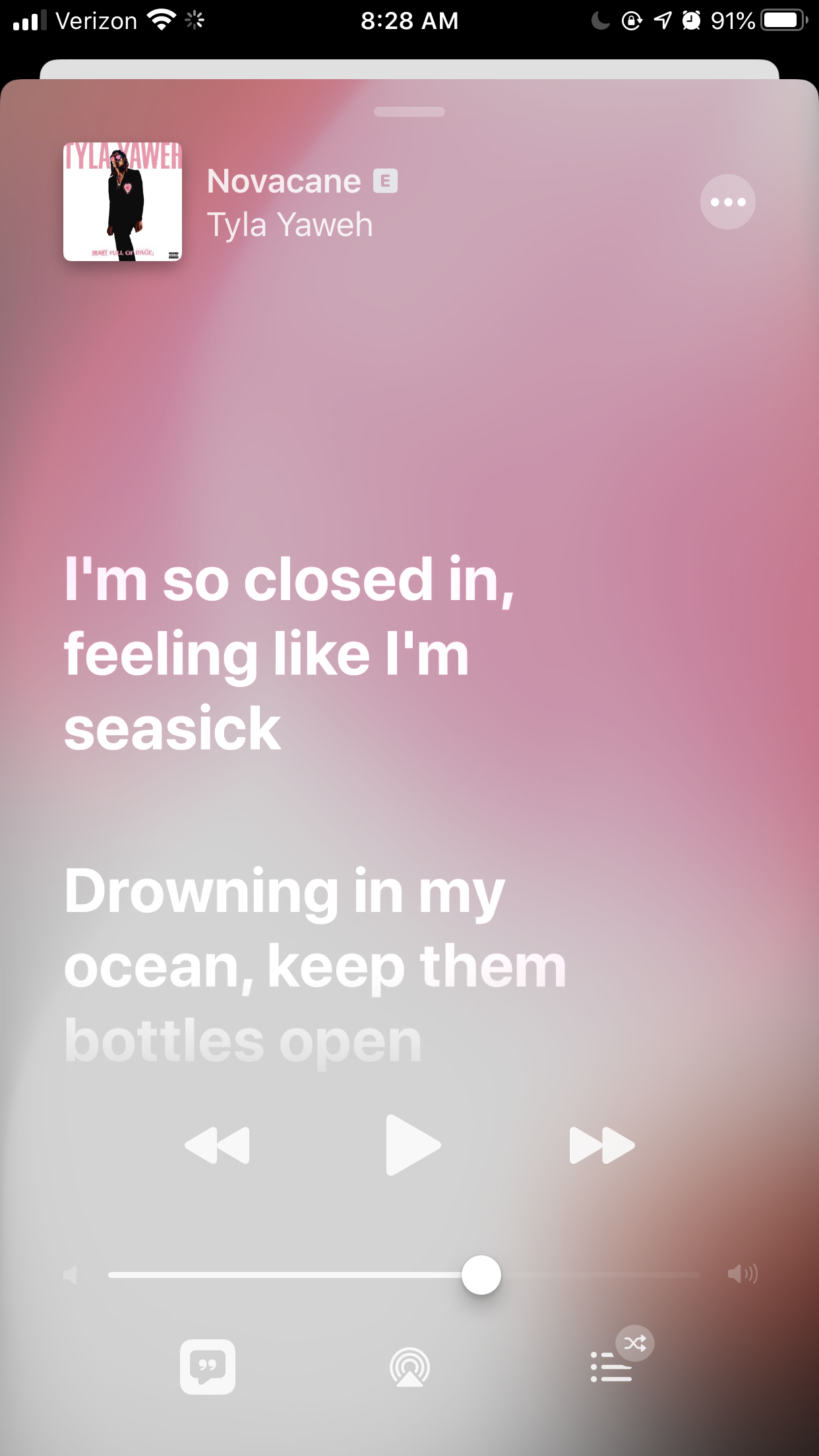This screenshot has width=819, height=1456.
Task: Play the song Novacane
Action: click(x=413, y=1145)
